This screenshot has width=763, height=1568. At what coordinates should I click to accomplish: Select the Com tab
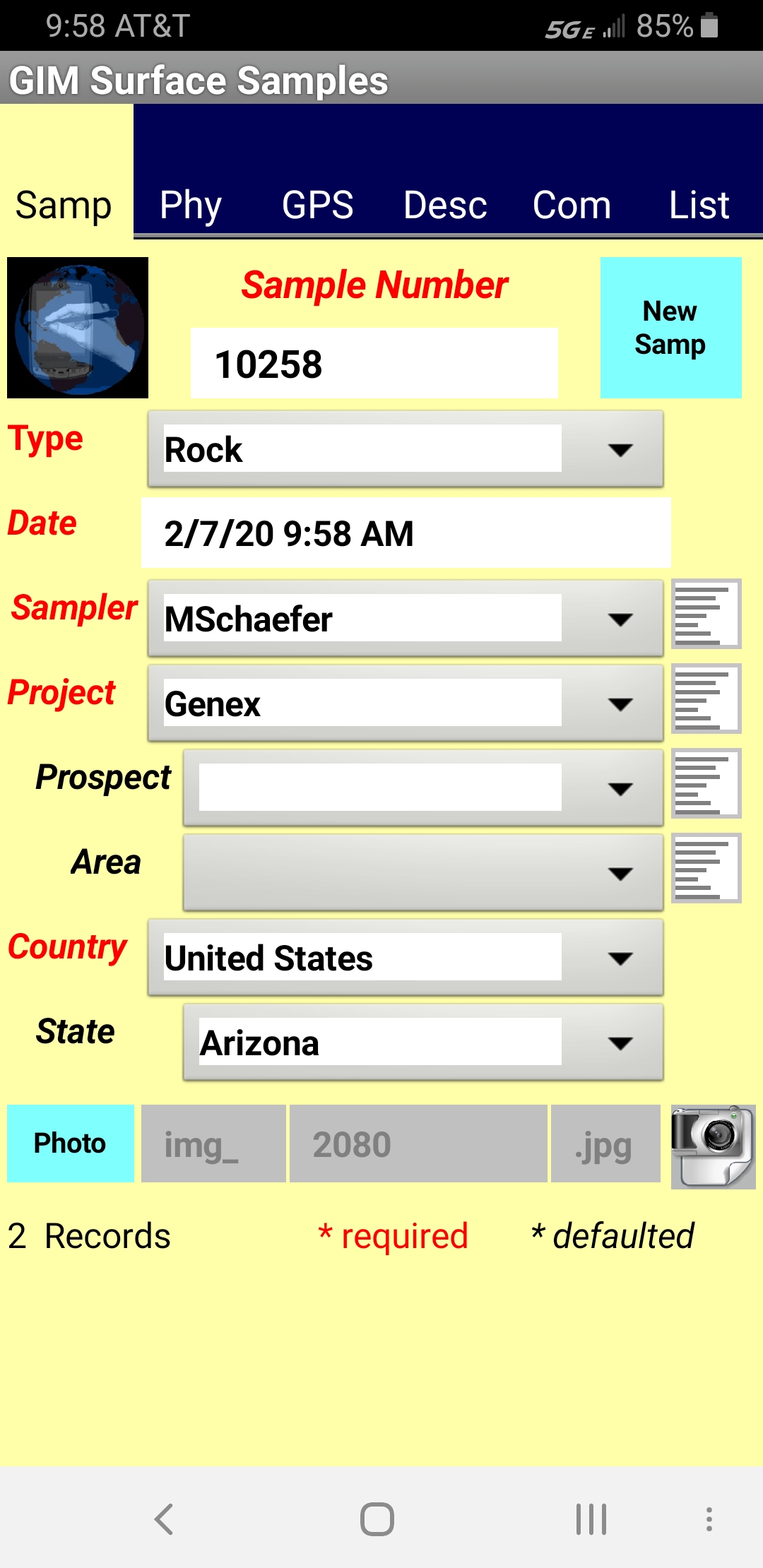point(572,205)
